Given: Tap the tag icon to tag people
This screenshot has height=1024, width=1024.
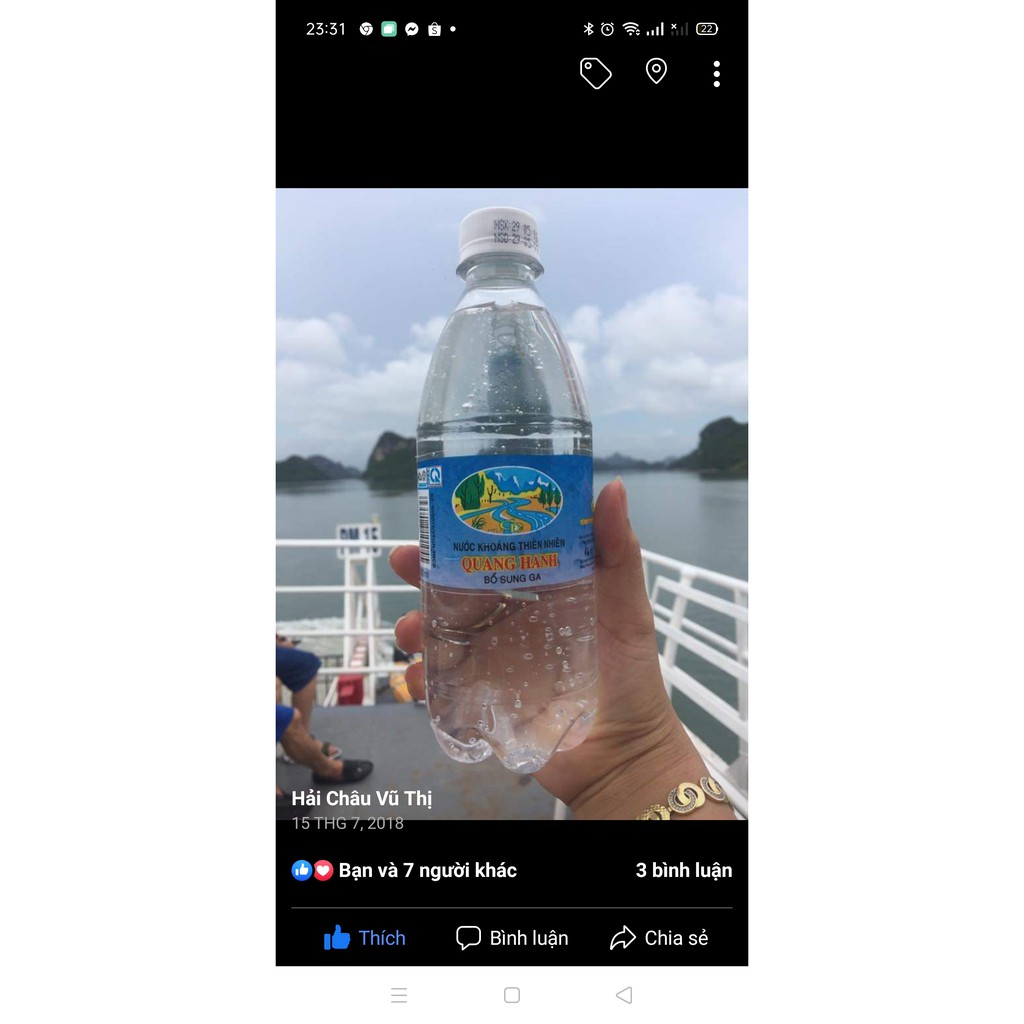Looking at the screenshot, I should [595, 73].
